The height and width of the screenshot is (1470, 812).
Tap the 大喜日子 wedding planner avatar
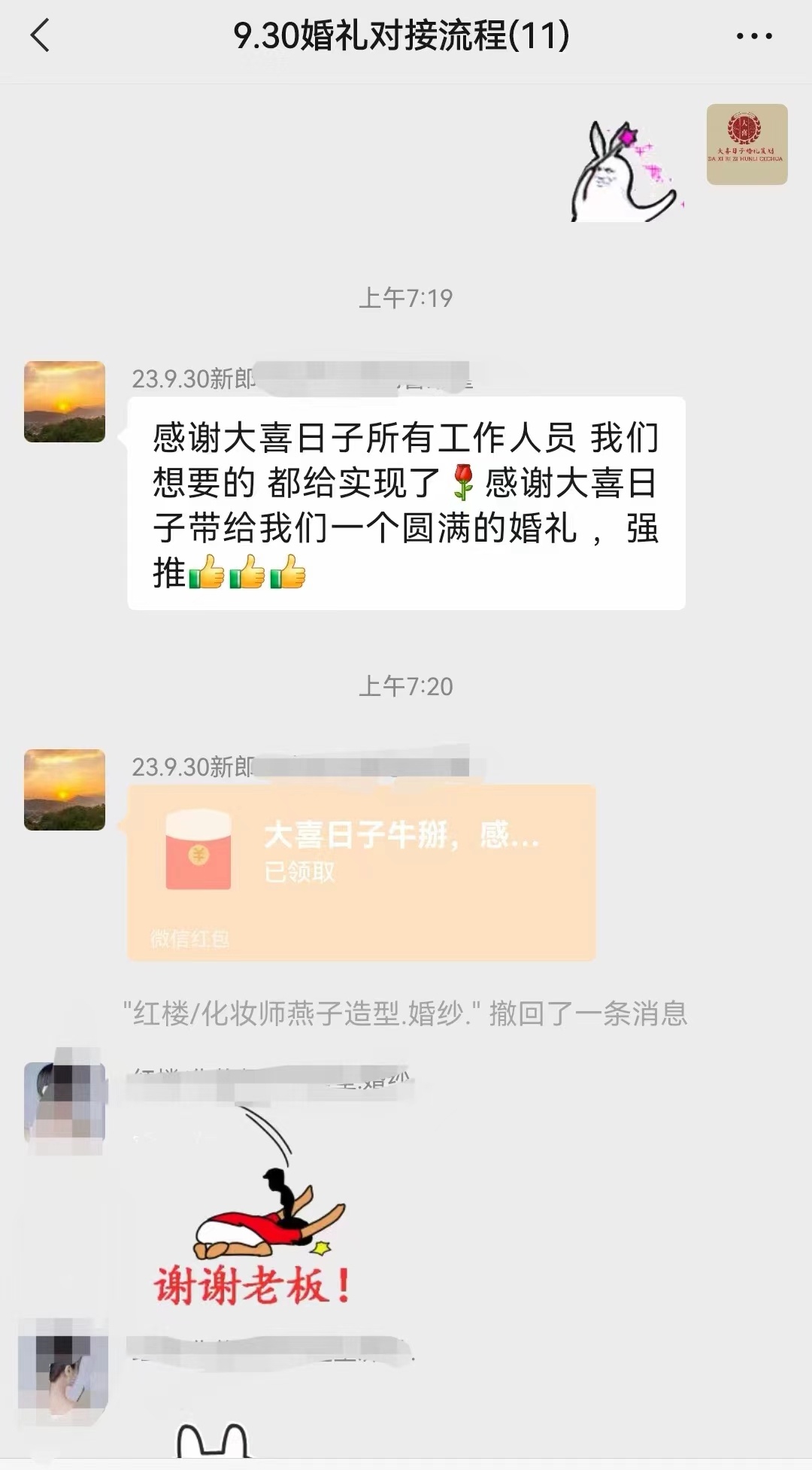747,144
